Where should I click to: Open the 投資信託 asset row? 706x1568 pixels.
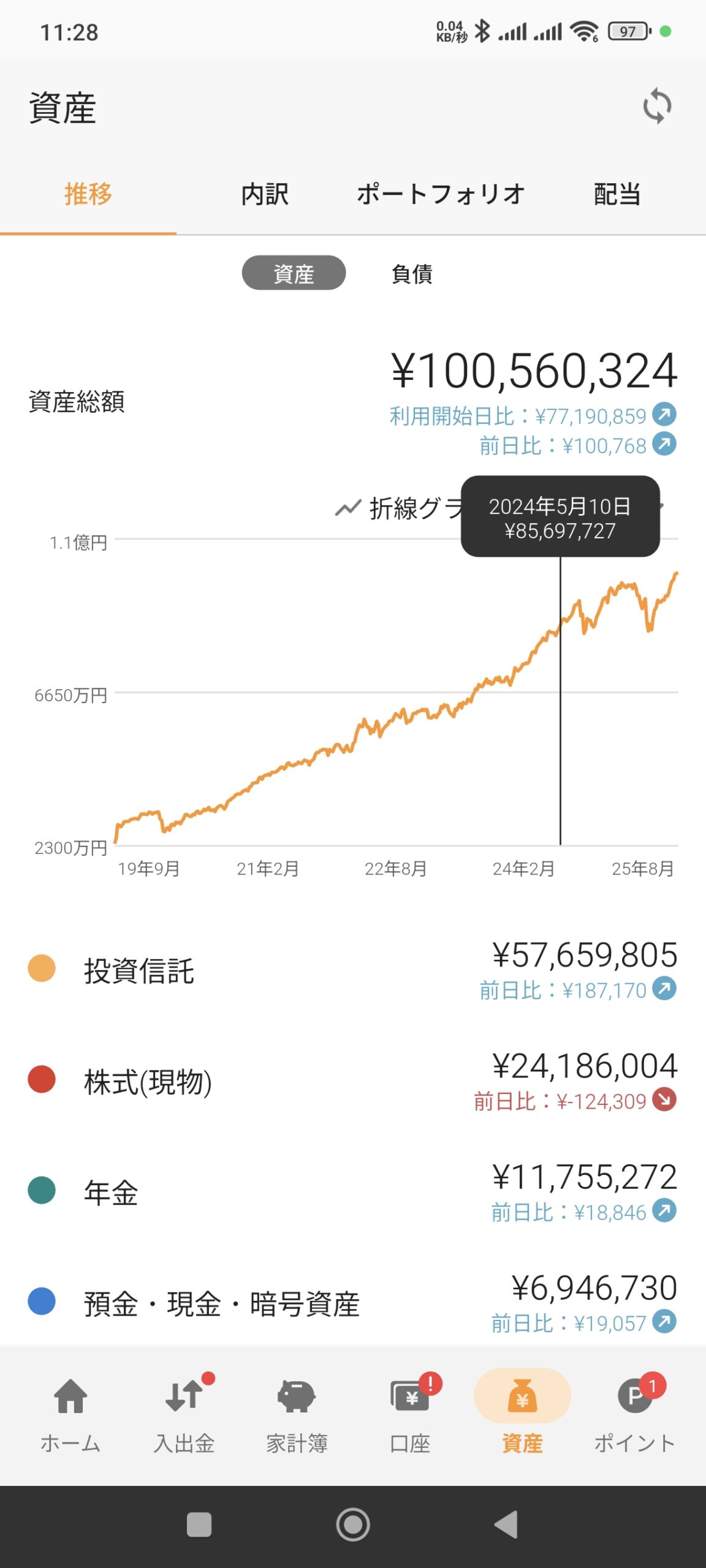(x=353, y=971)
